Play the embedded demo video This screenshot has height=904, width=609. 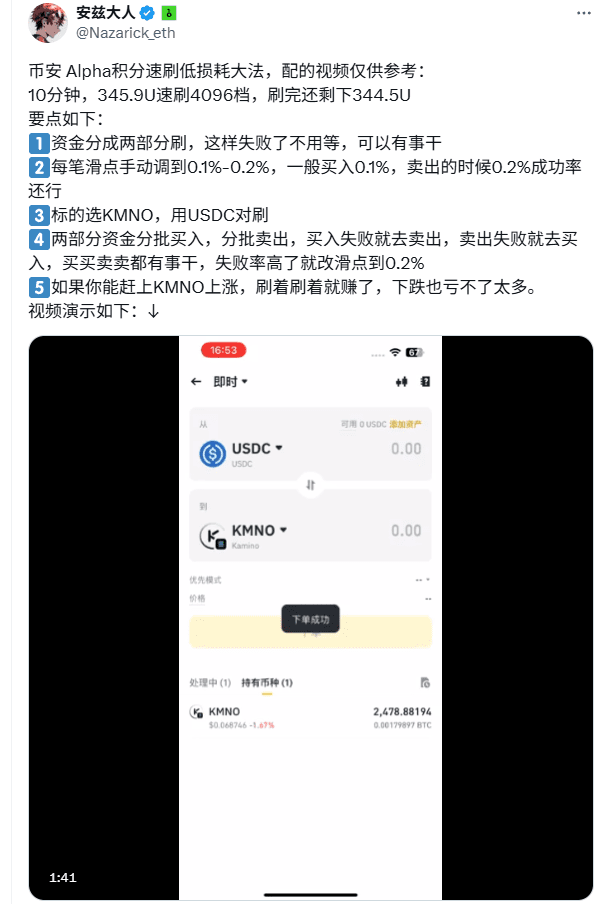(x=310, y=617)
